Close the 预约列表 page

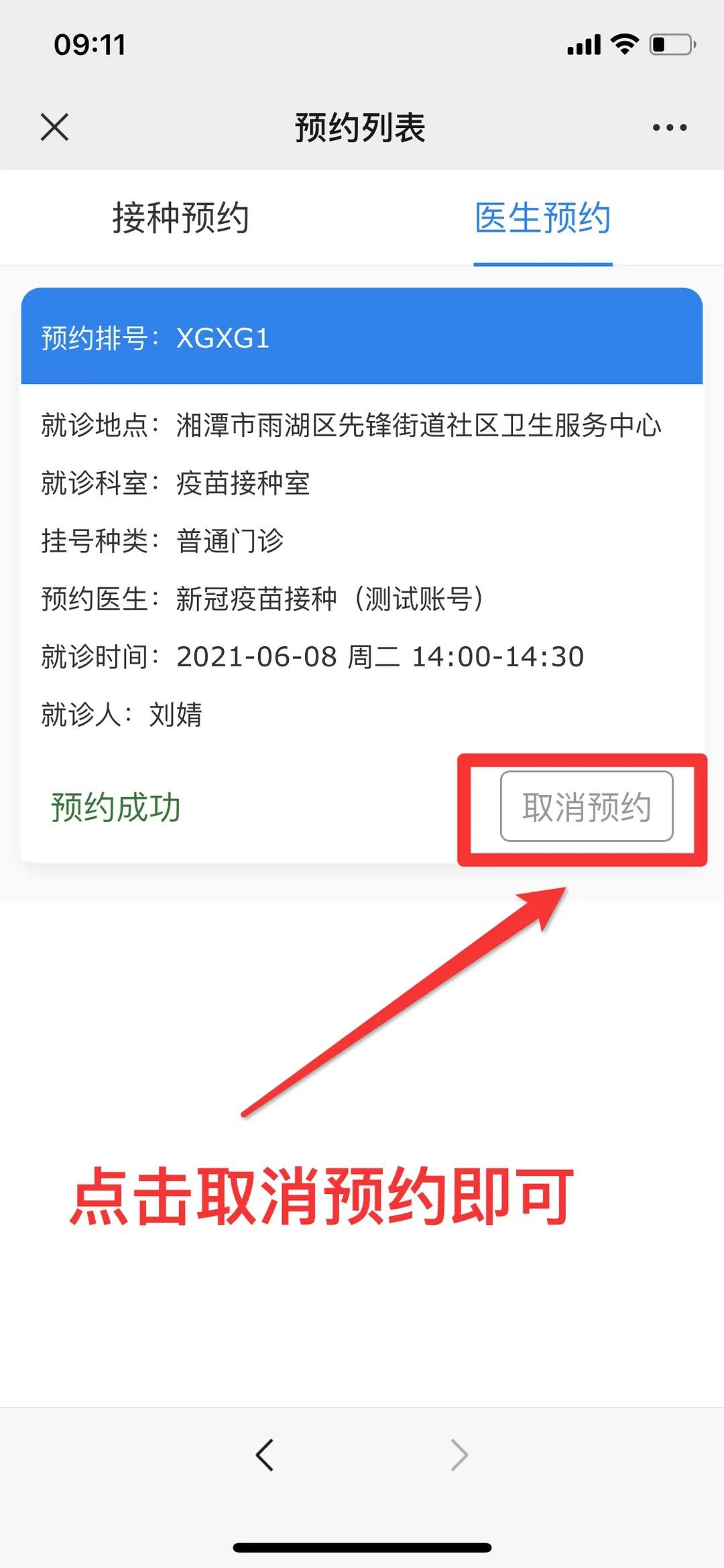54,127
